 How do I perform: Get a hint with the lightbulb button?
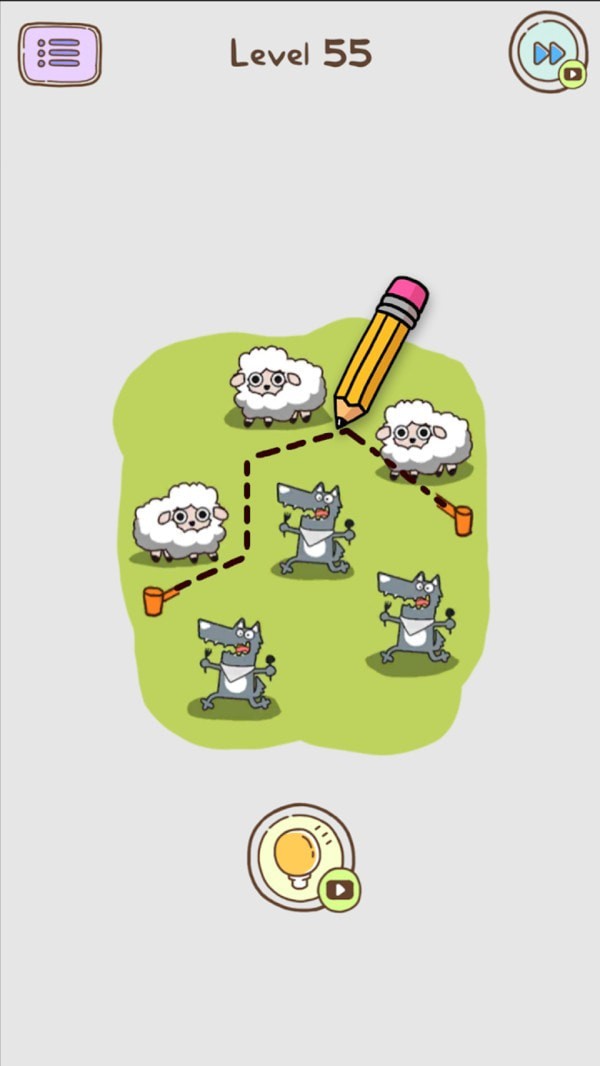(x=300, y=856)
